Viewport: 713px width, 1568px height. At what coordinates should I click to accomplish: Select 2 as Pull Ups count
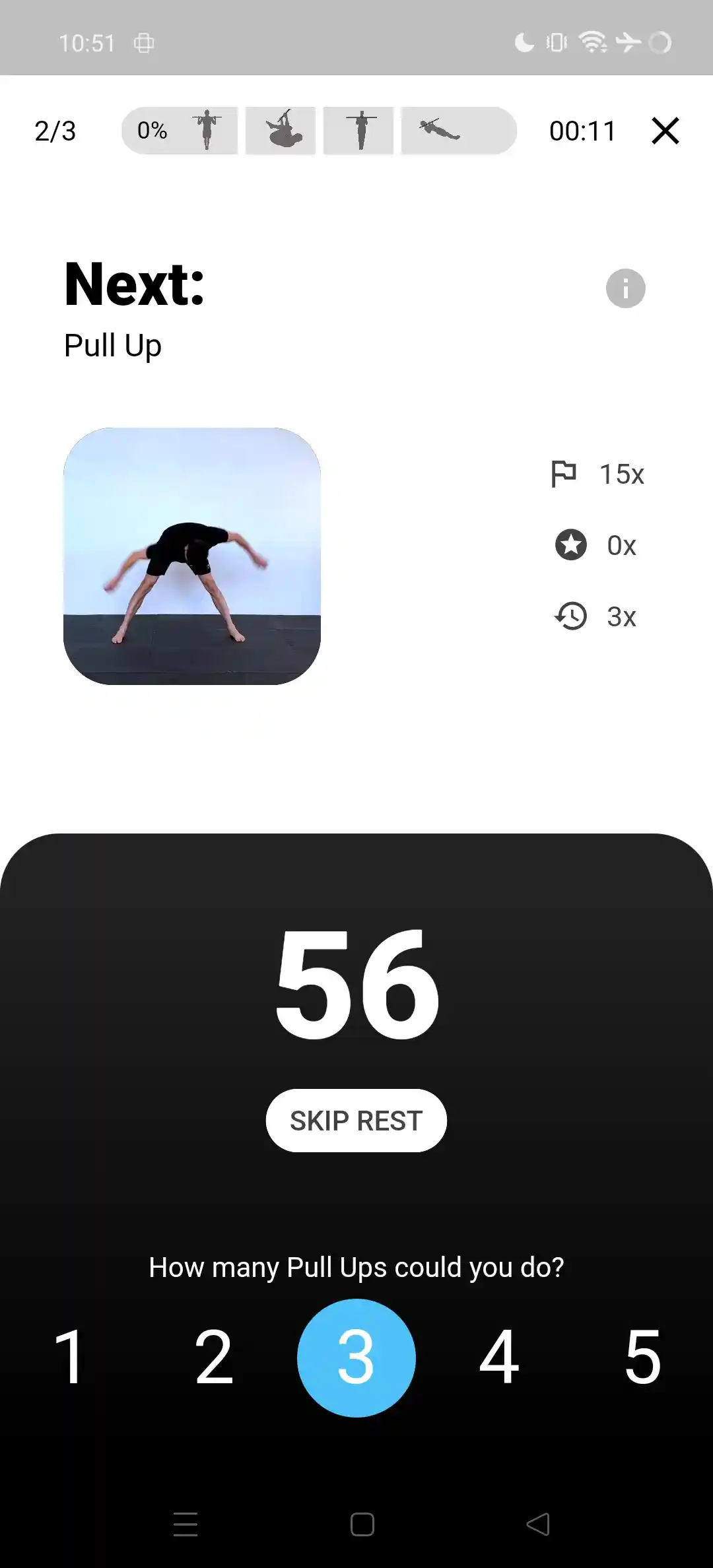point(214,1357)
